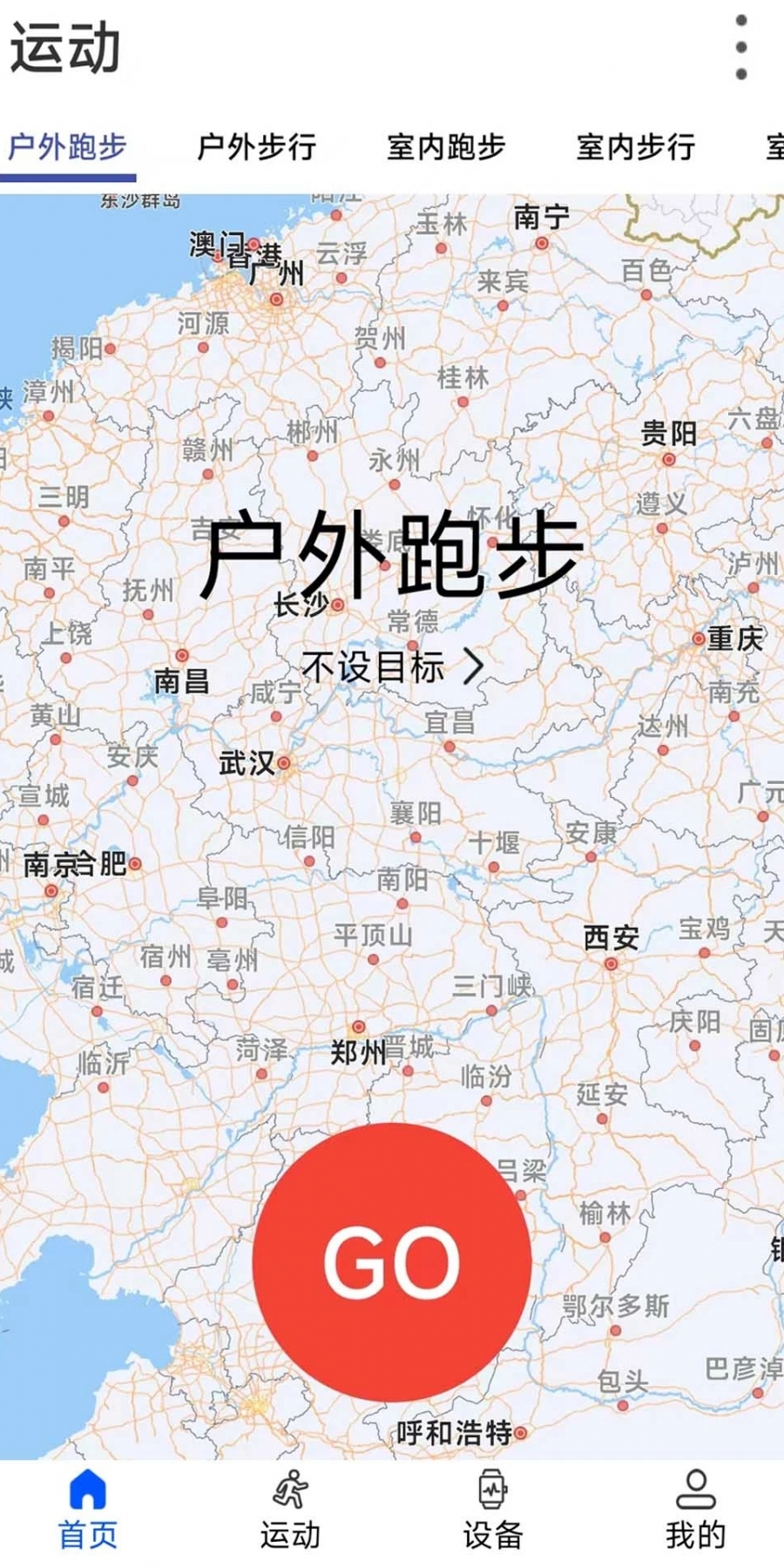Image resolution: width=784 pixels, height=1568 pixels.
Task: Open the 运动 bottom tab
Action: [290, 1509]
